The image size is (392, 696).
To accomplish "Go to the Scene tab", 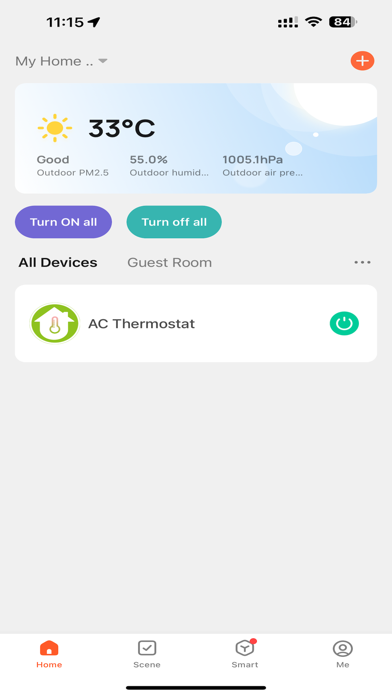I will coord(147,654).
